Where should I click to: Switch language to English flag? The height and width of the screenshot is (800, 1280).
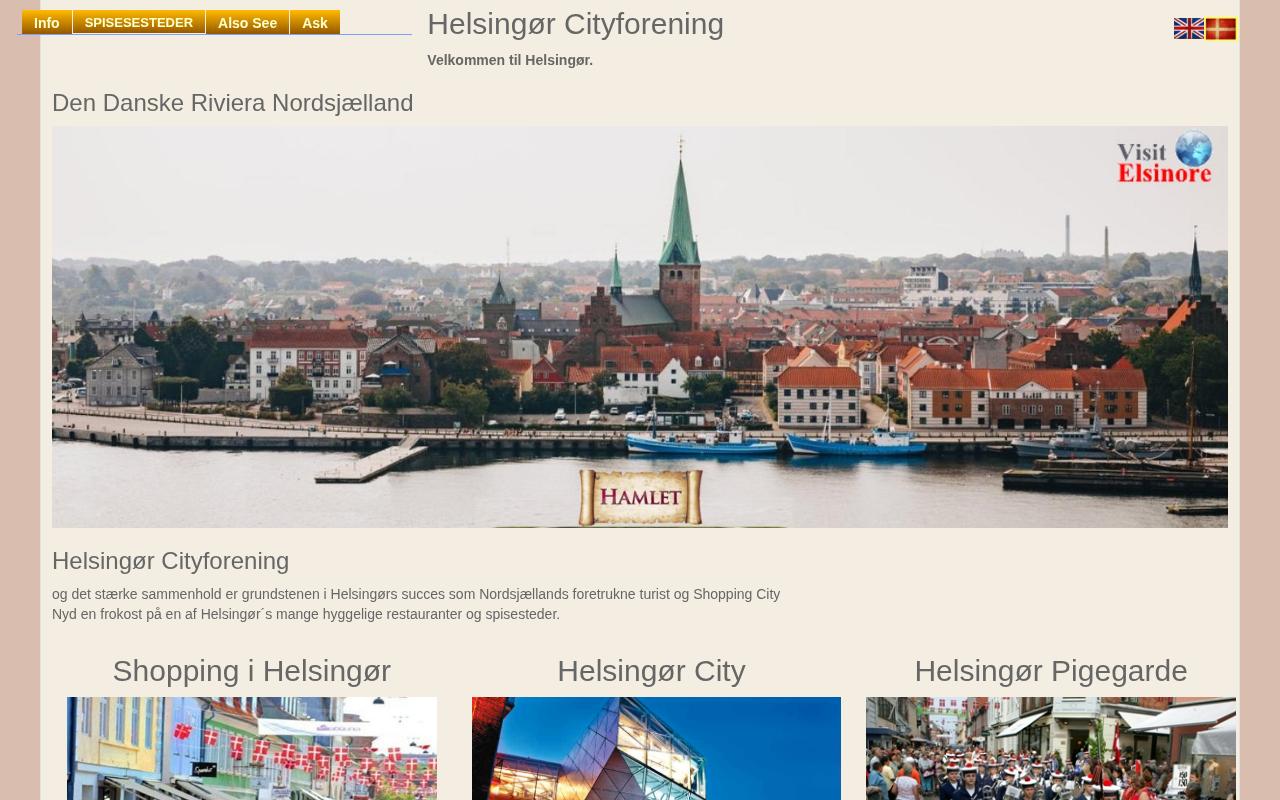pyautogui.click(x=1188, y=29)
